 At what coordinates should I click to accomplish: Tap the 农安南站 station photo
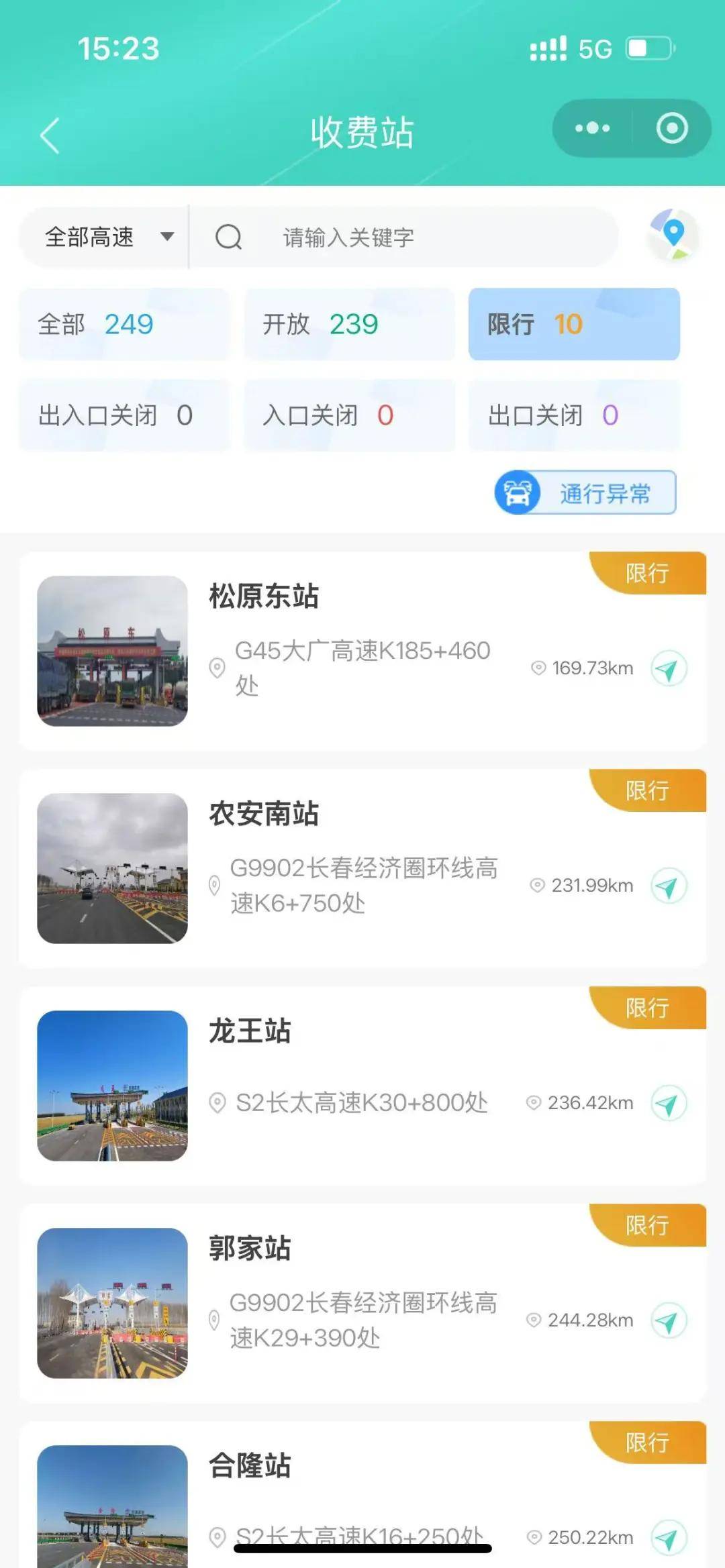[x=113, y=867]
